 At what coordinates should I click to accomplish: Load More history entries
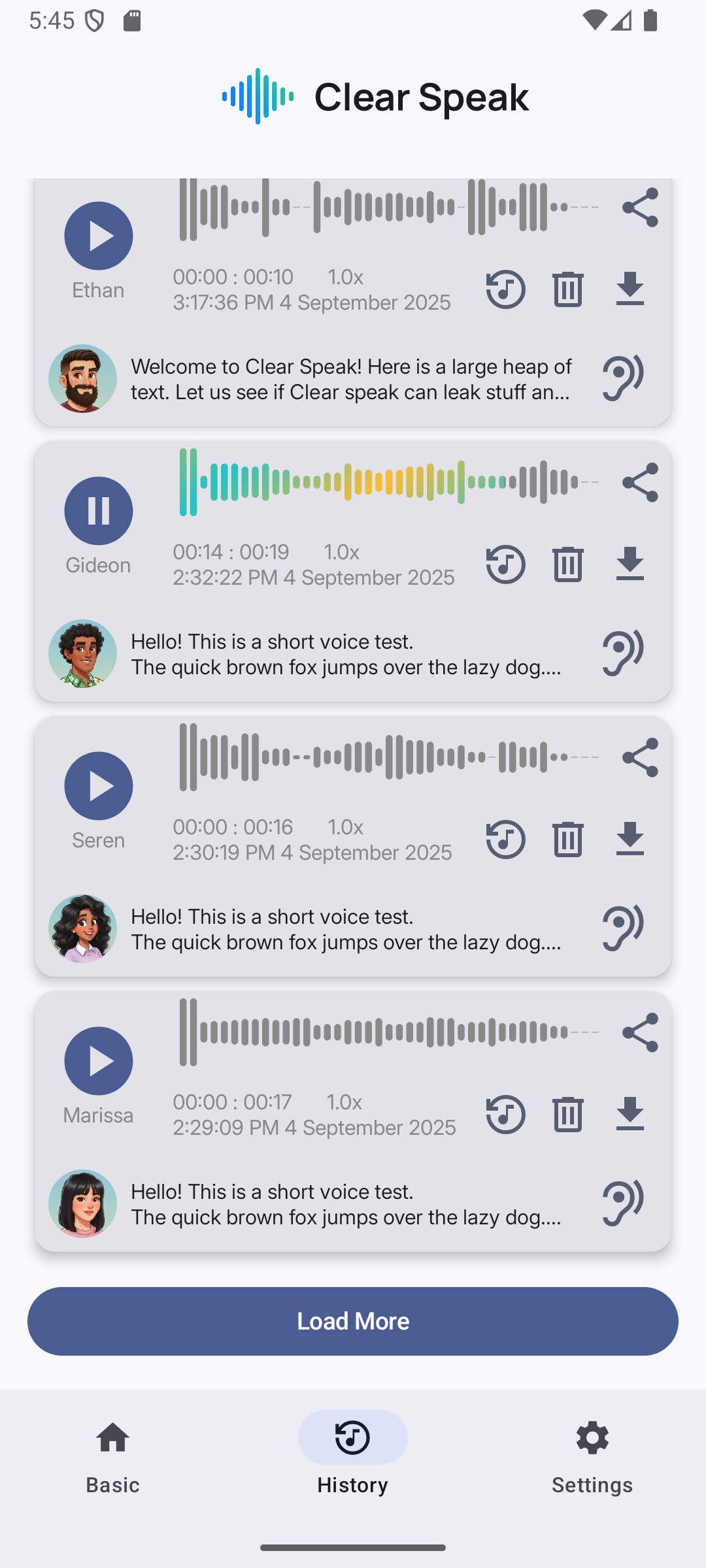pos(353,1321)
